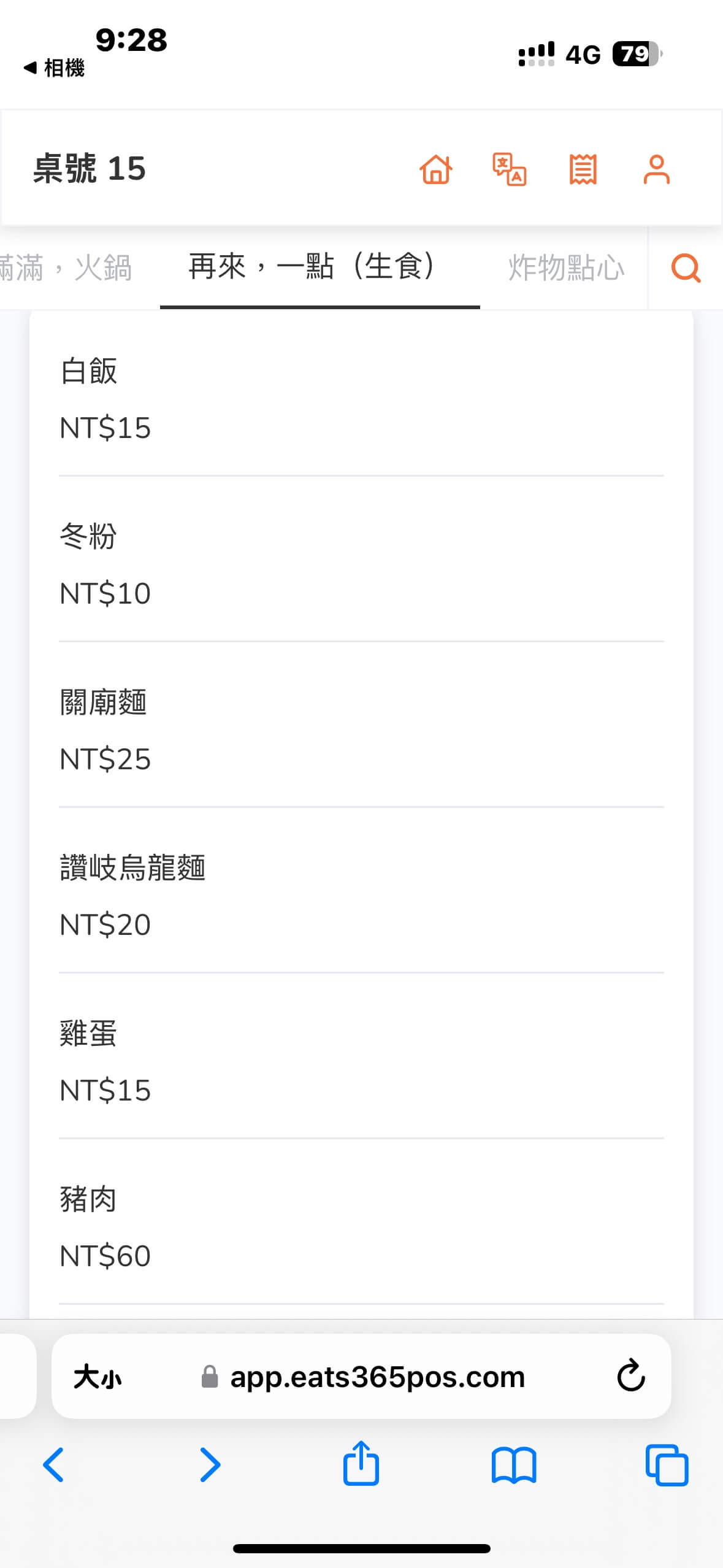Select the 白飯 menu item
The image size is (723, 1568).
tap(361, 399)
